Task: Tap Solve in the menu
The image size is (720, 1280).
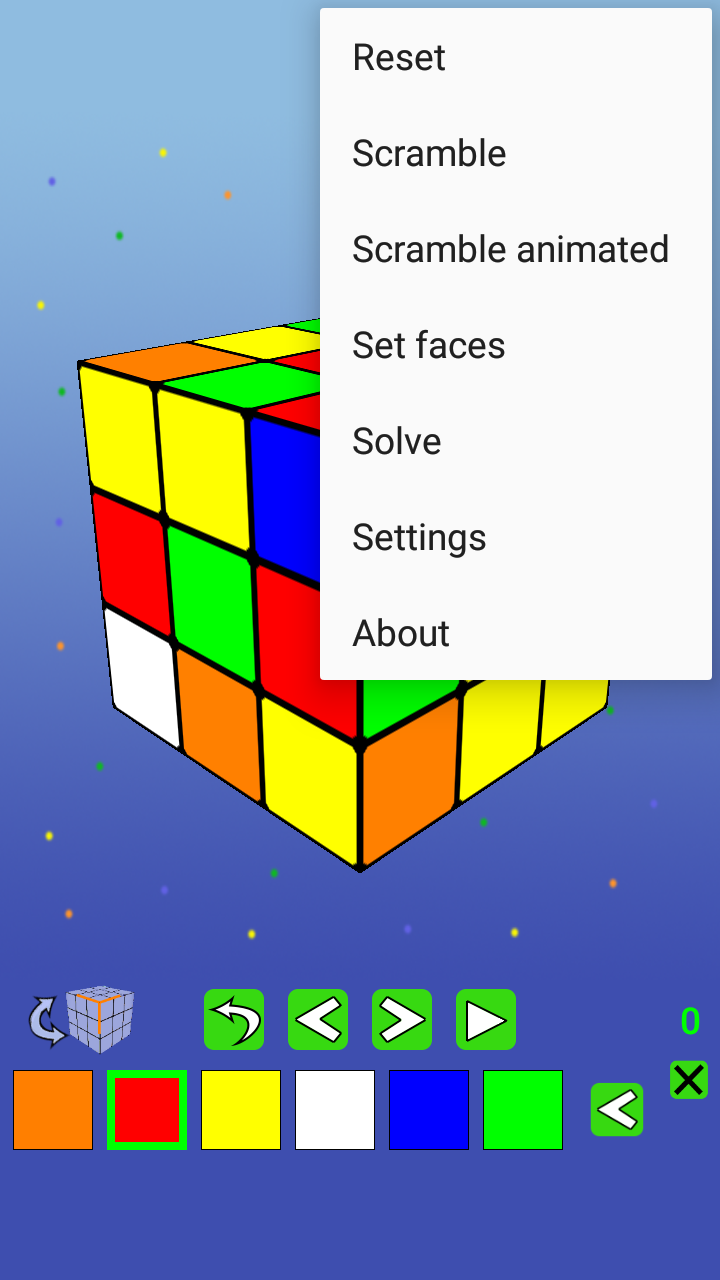Action: pos(397,442)
